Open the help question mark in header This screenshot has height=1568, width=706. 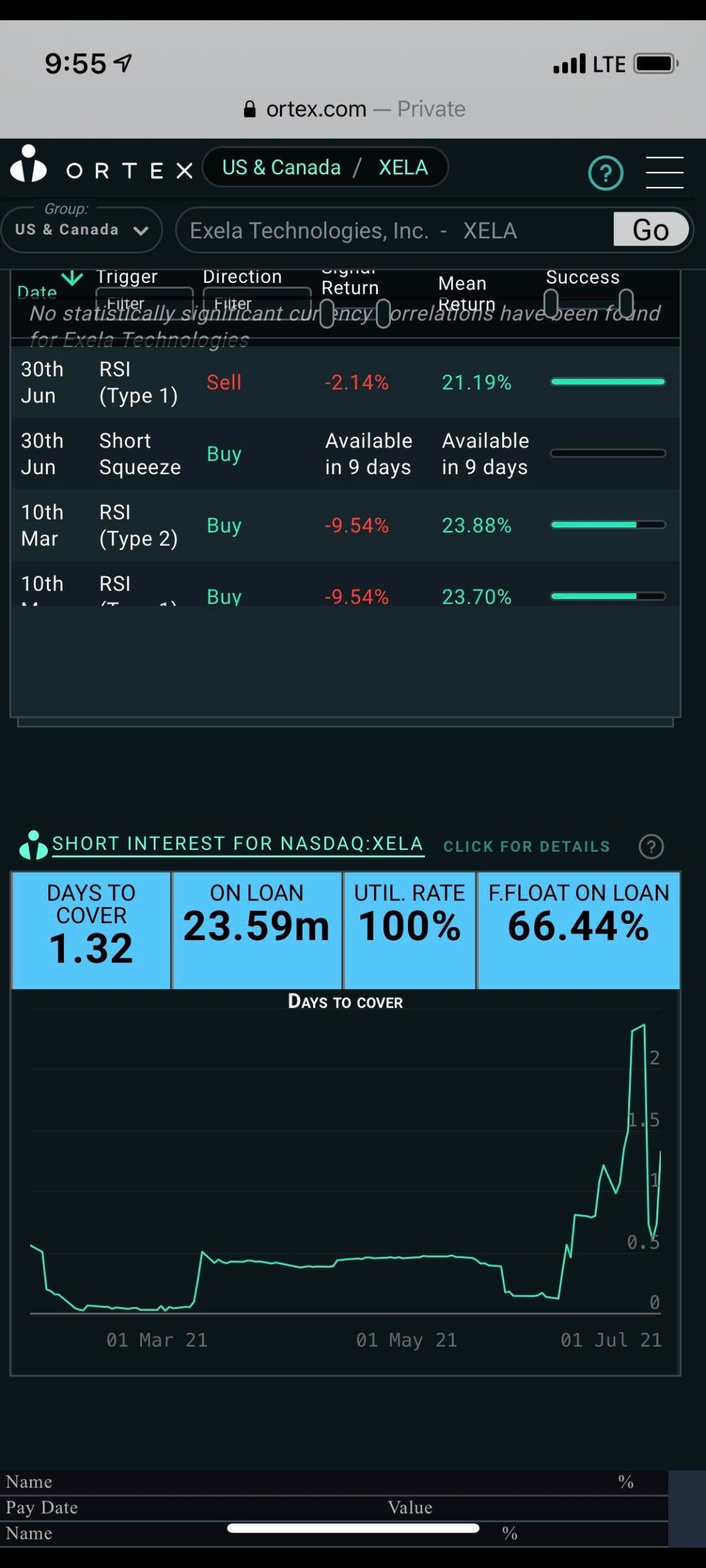tap(605, 173)
